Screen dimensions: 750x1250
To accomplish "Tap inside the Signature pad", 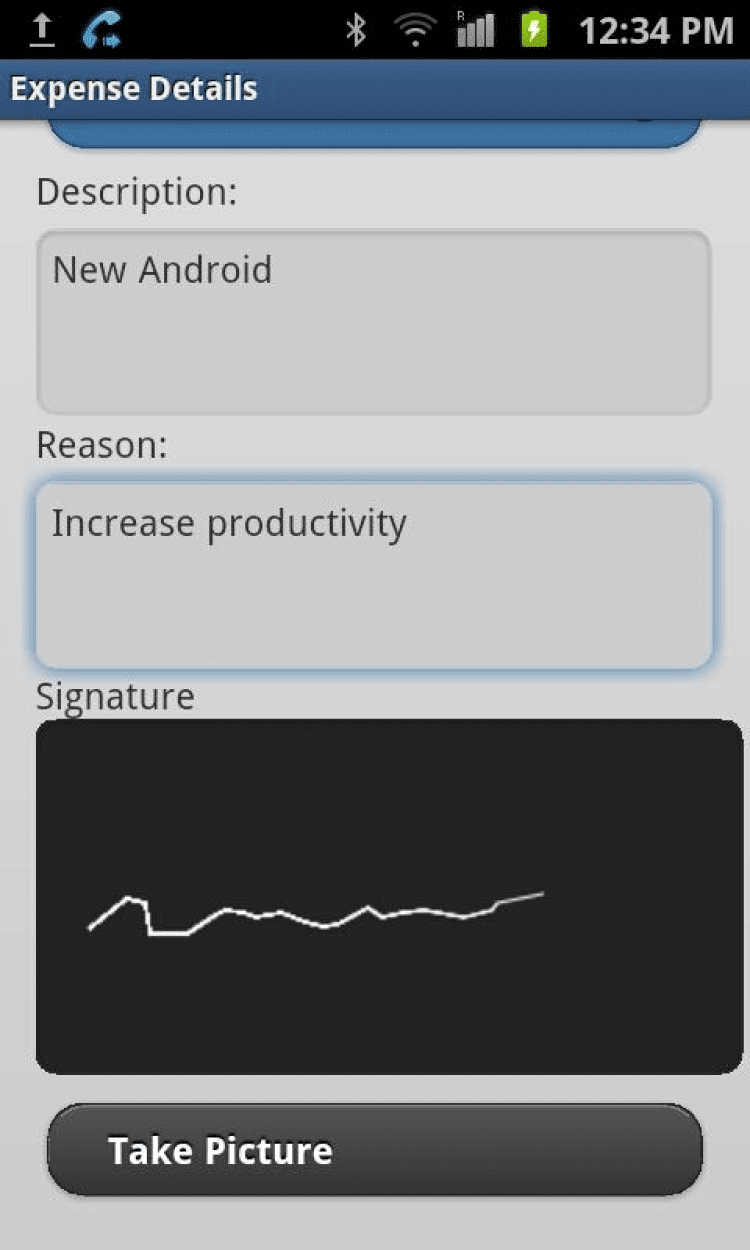I will [388, 896].
